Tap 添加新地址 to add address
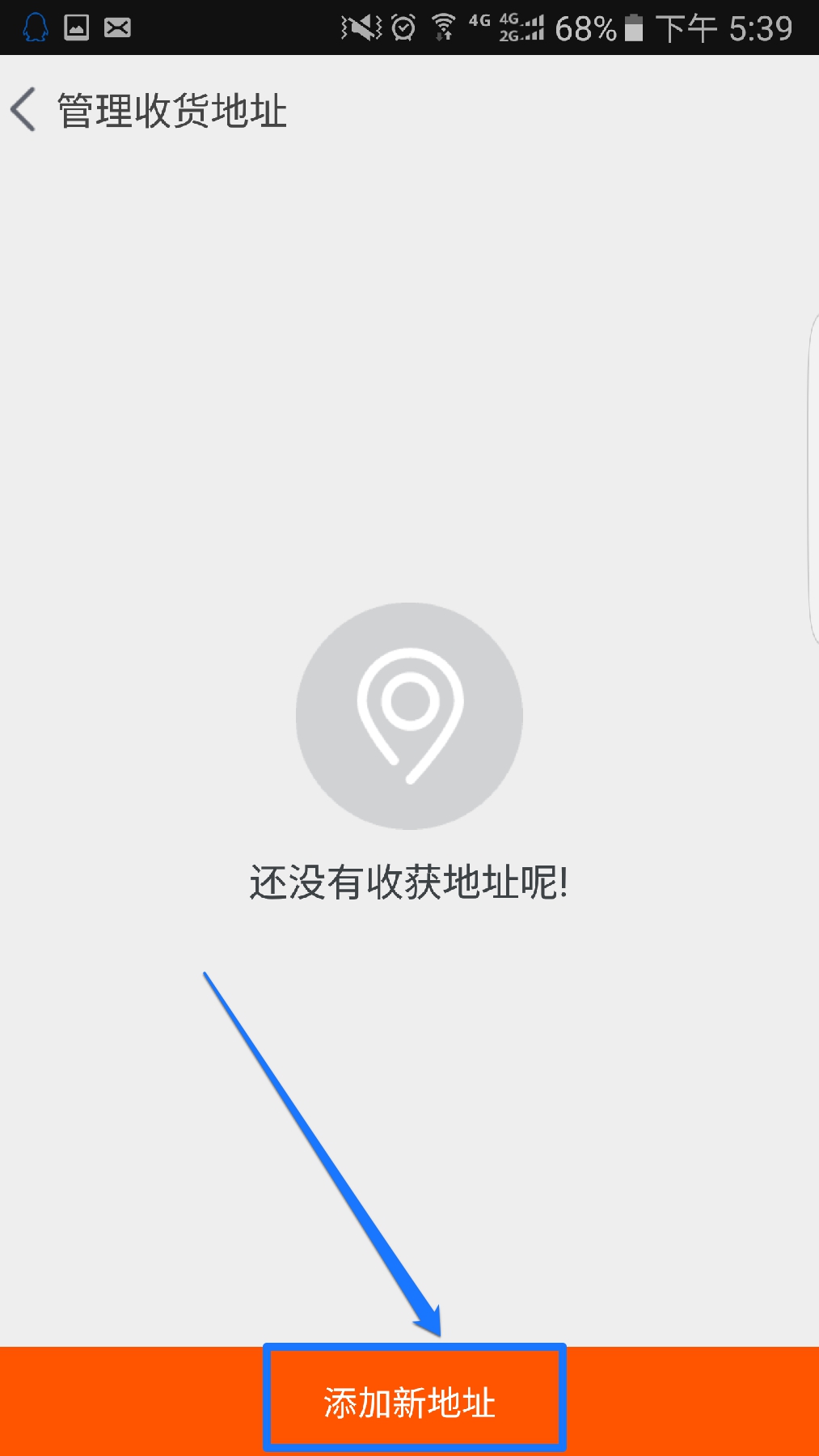This screenshot has width=819, height=1456. (410, 1402)
